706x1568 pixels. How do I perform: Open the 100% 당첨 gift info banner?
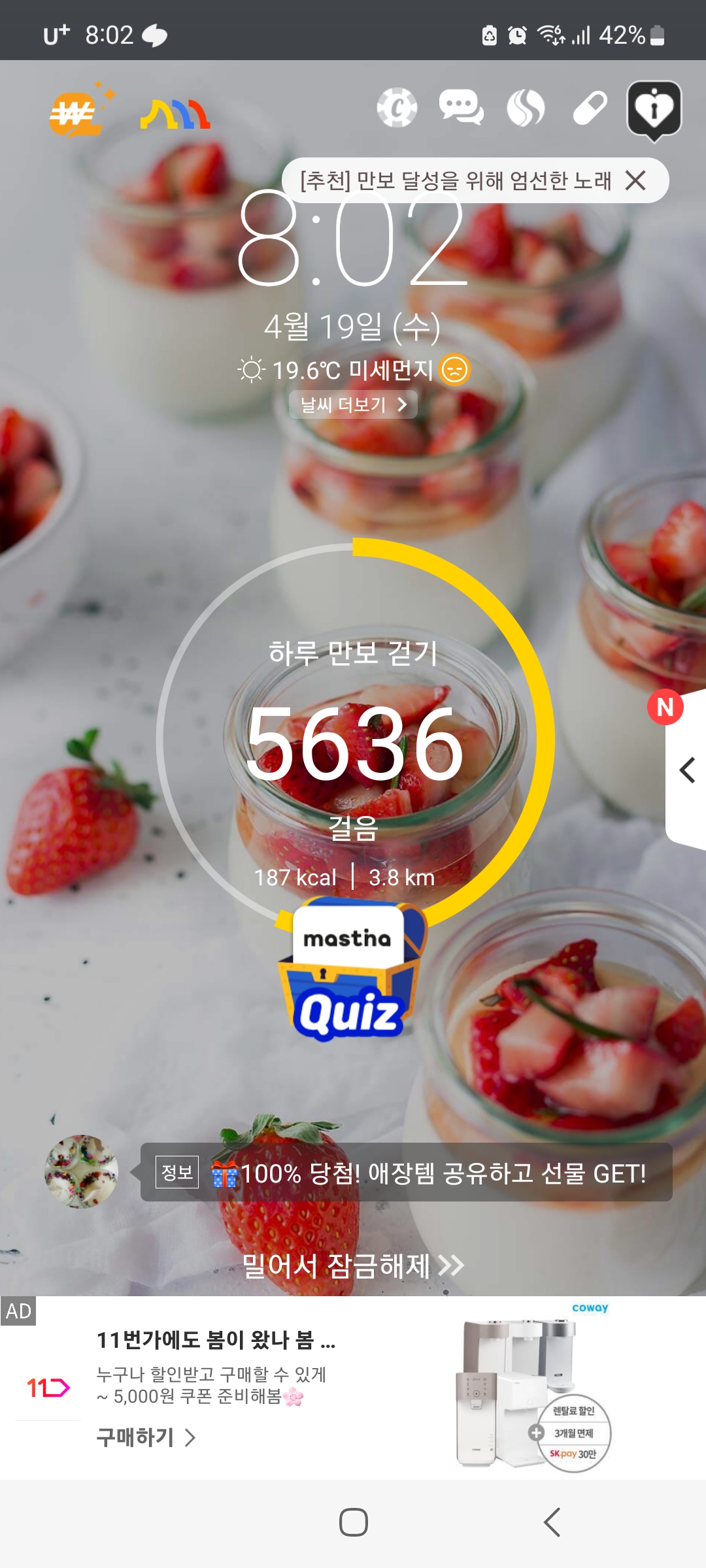407,1173
